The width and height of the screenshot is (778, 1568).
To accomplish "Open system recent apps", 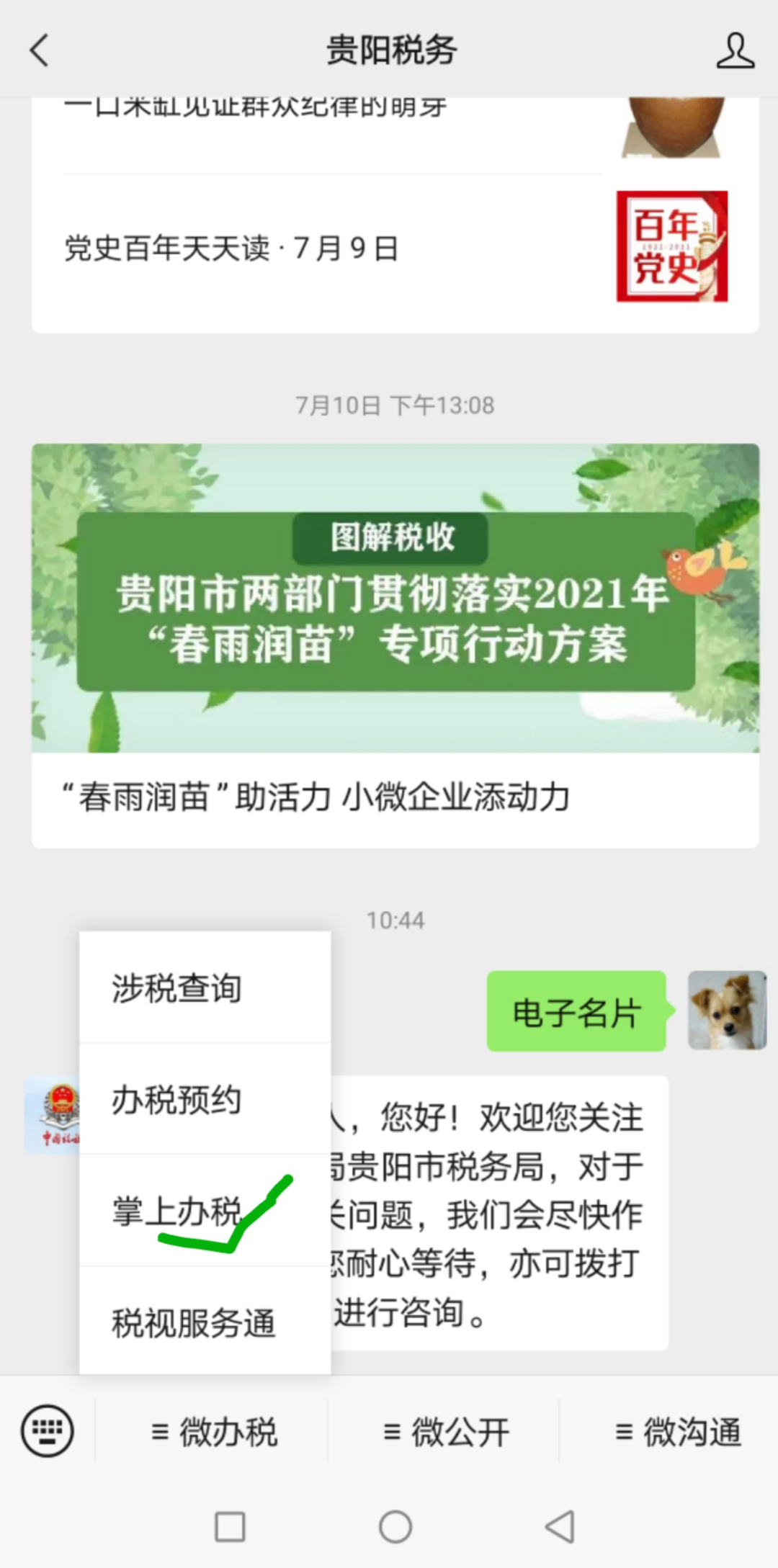I will pos(230,1526).
